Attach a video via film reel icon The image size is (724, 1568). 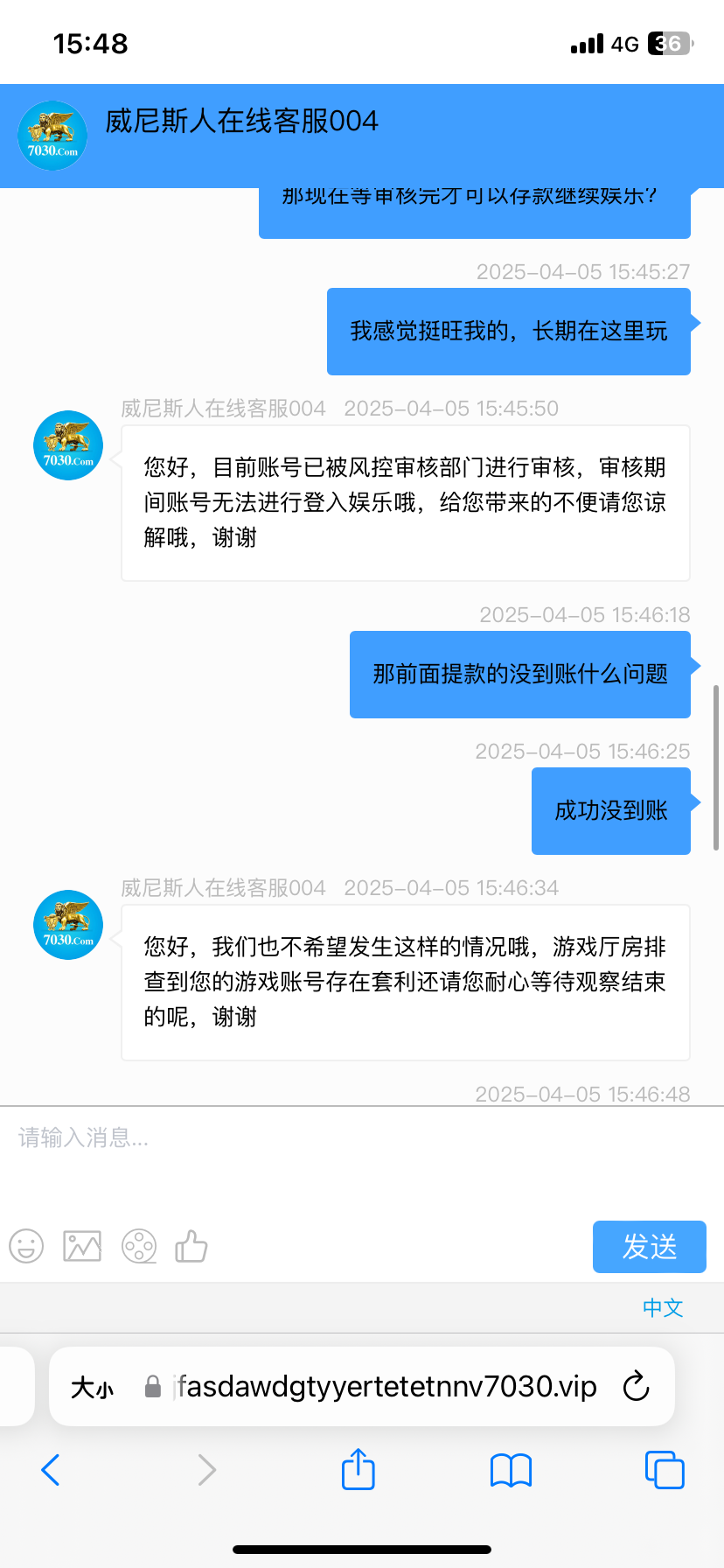(x=139, y=1246)
